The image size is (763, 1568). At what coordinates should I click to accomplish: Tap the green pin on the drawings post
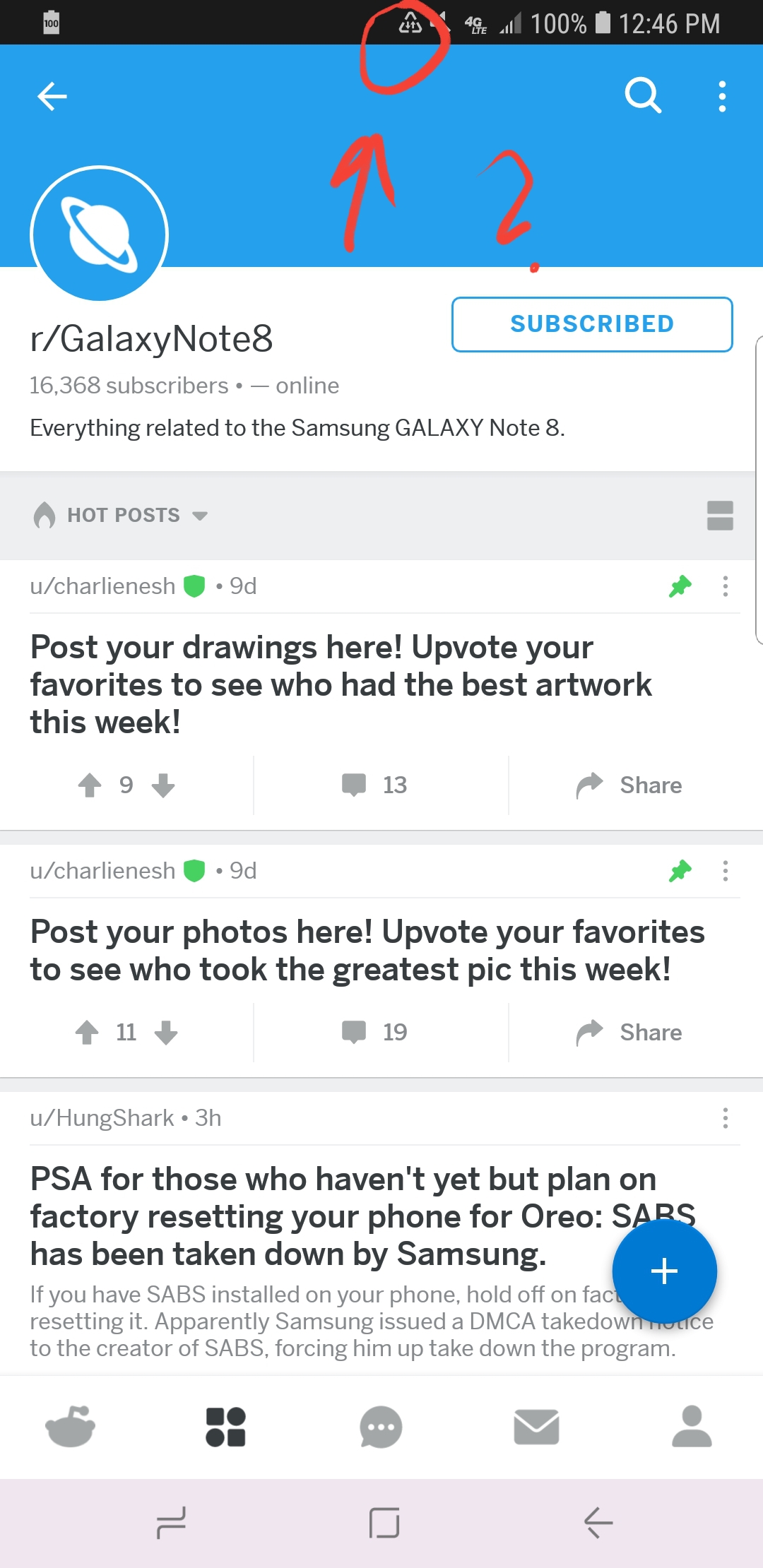[680, 586]
